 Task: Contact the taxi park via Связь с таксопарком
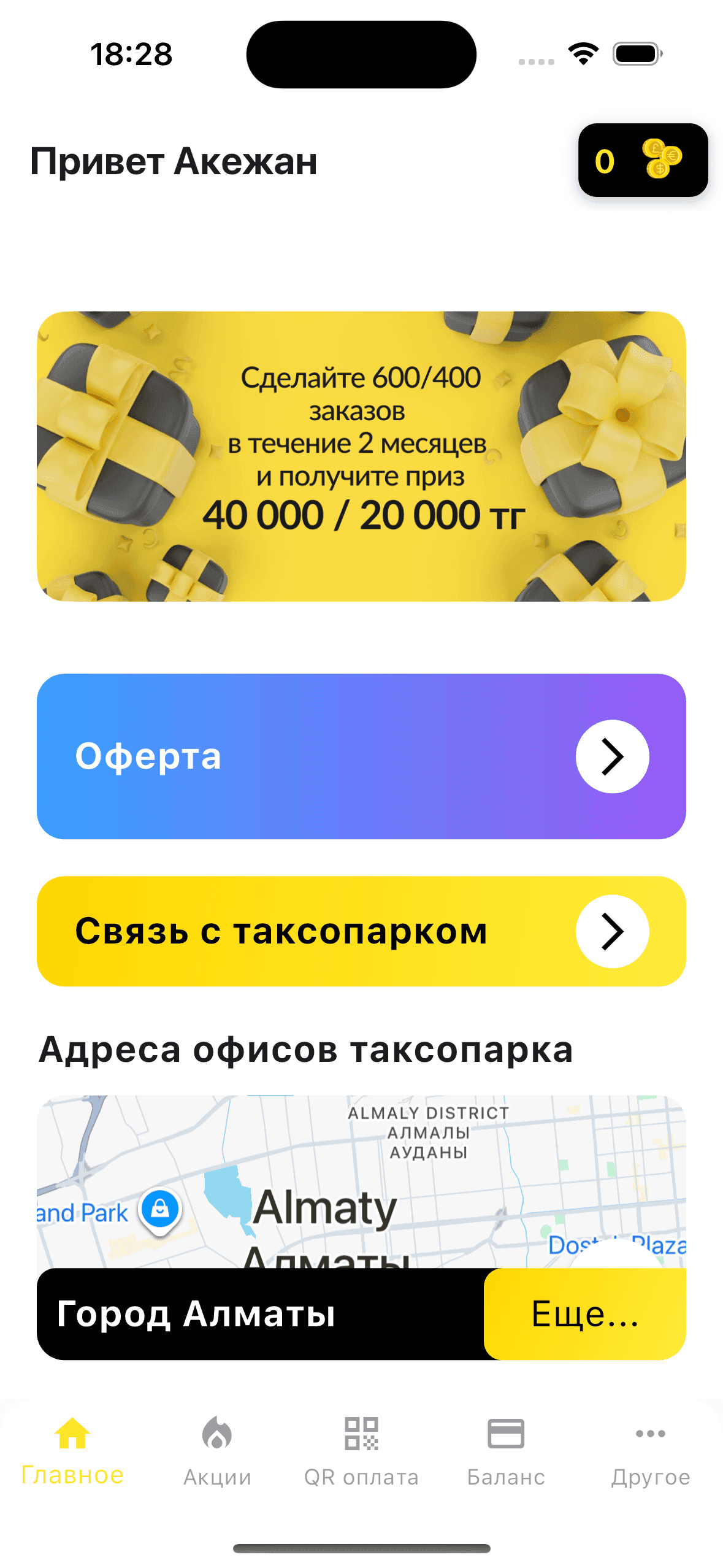280,931
